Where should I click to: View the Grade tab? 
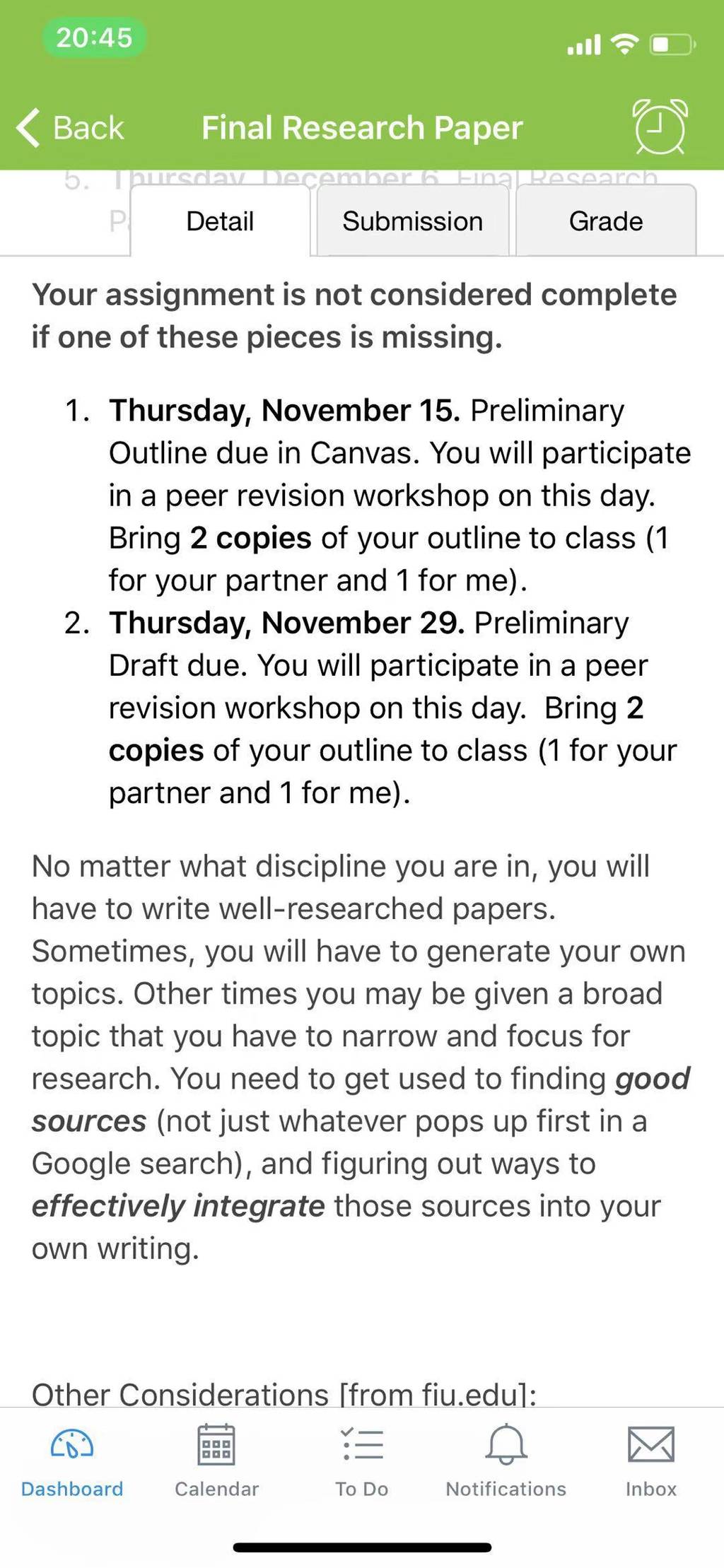pos(606,221)
